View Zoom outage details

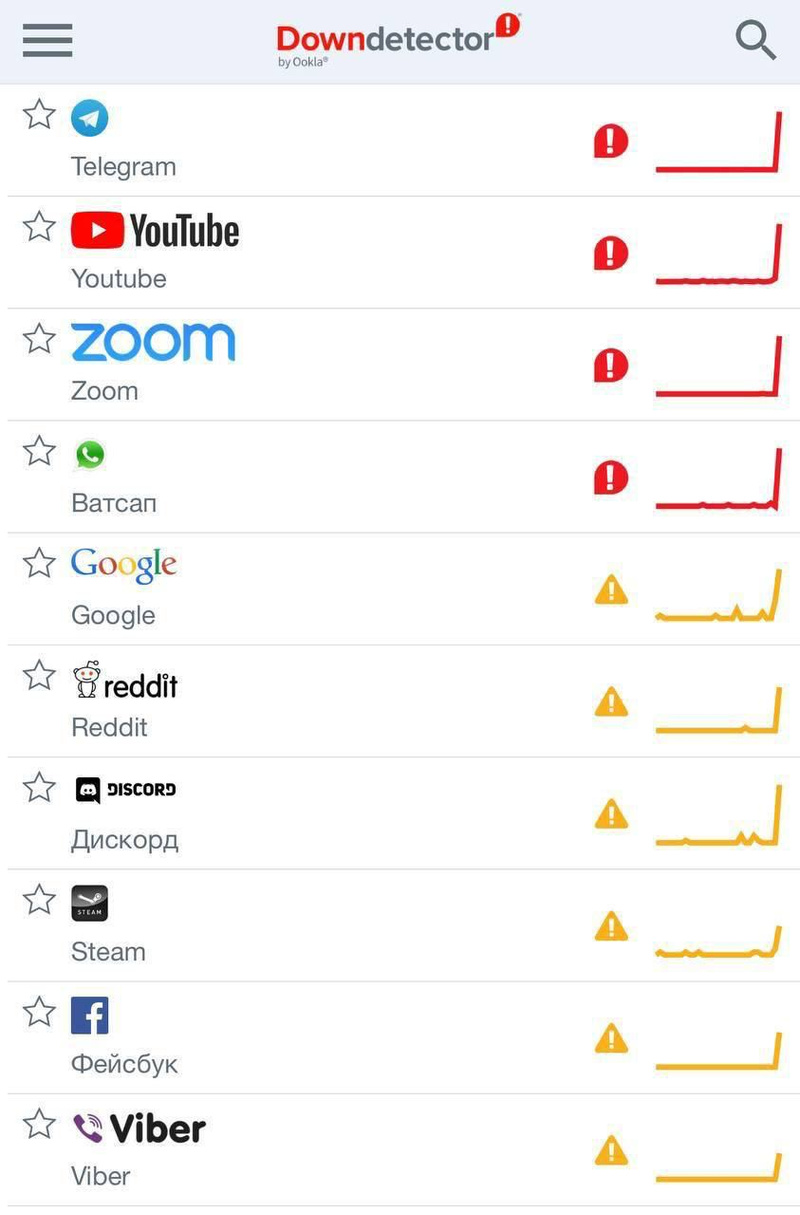pyautogui.click(x=105, y=390)
